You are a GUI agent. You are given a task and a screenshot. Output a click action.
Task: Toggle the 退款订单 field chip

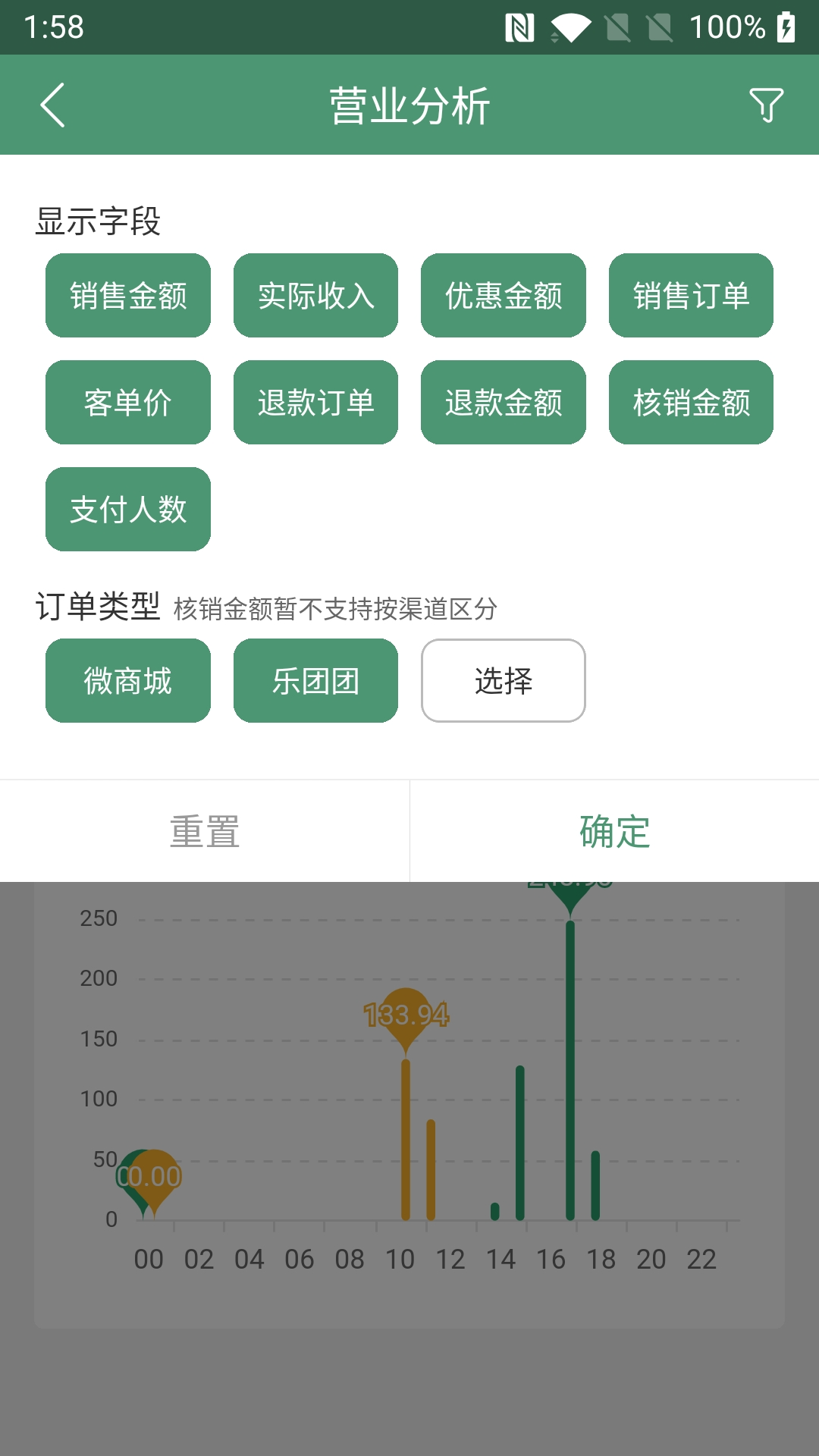pos(315,403)
